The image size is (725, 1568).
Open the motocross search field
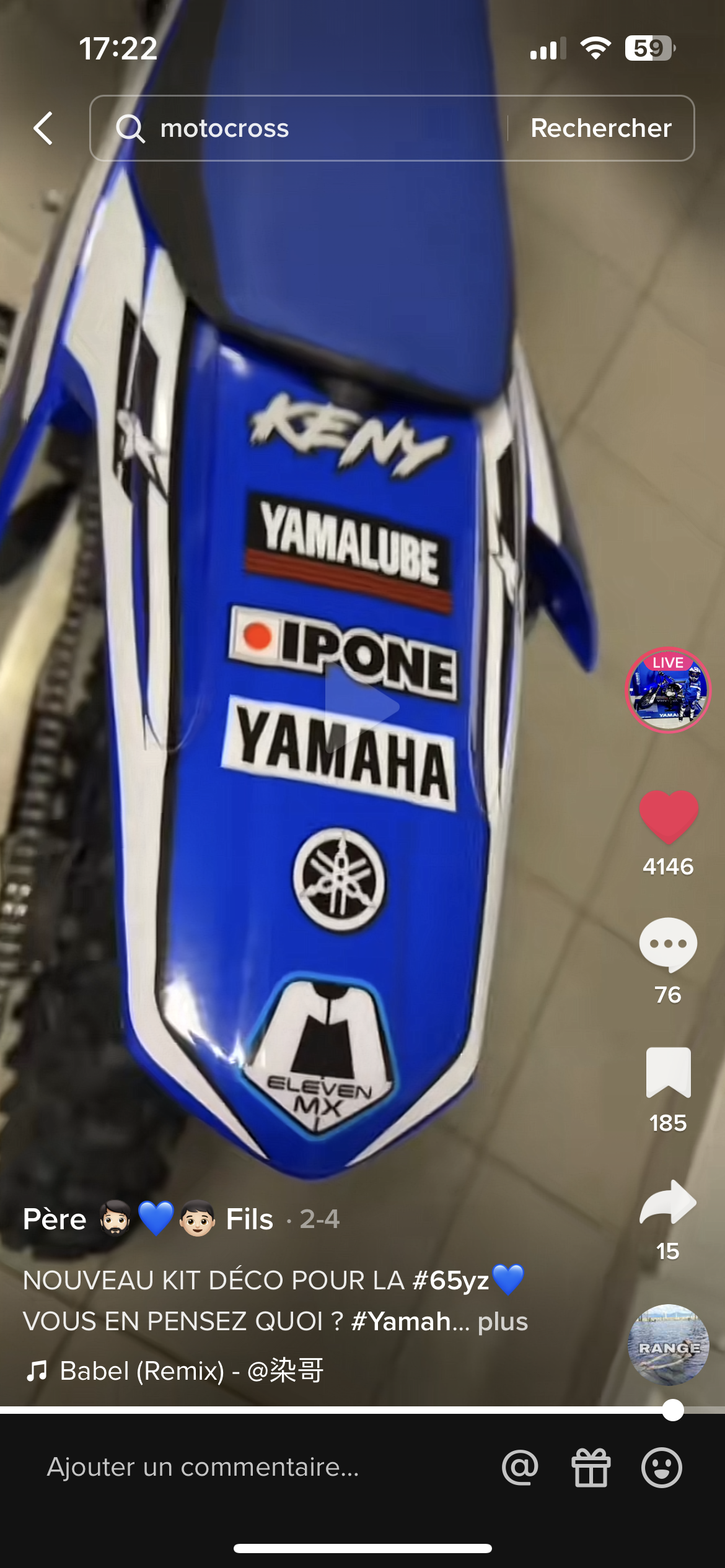297,128
